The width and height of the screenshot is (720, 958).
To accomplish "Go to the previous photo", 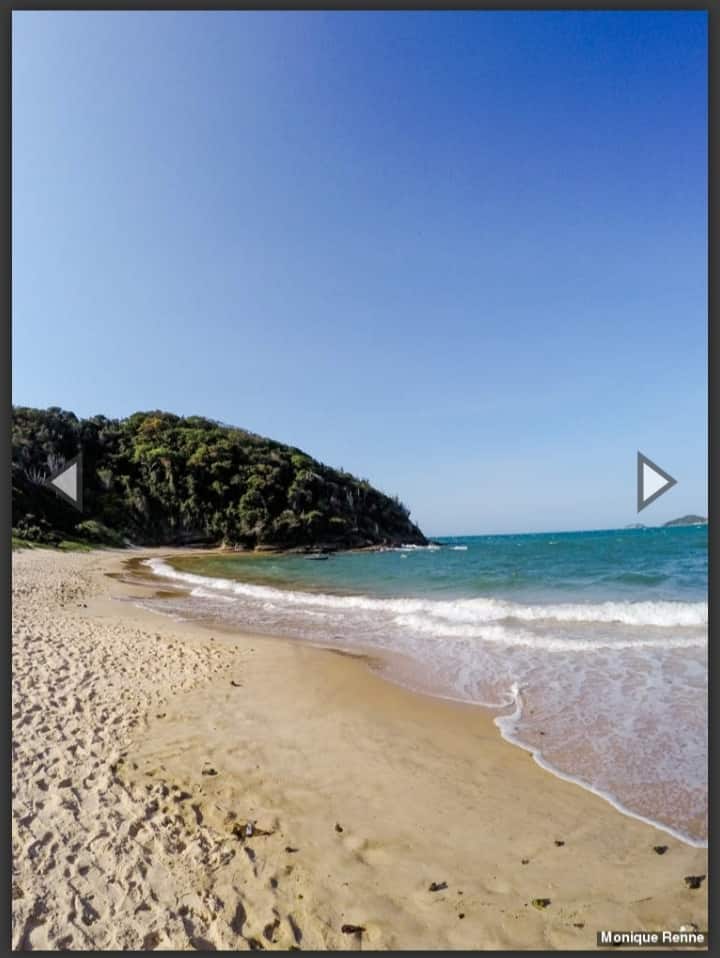I will [x=66, y=482].
